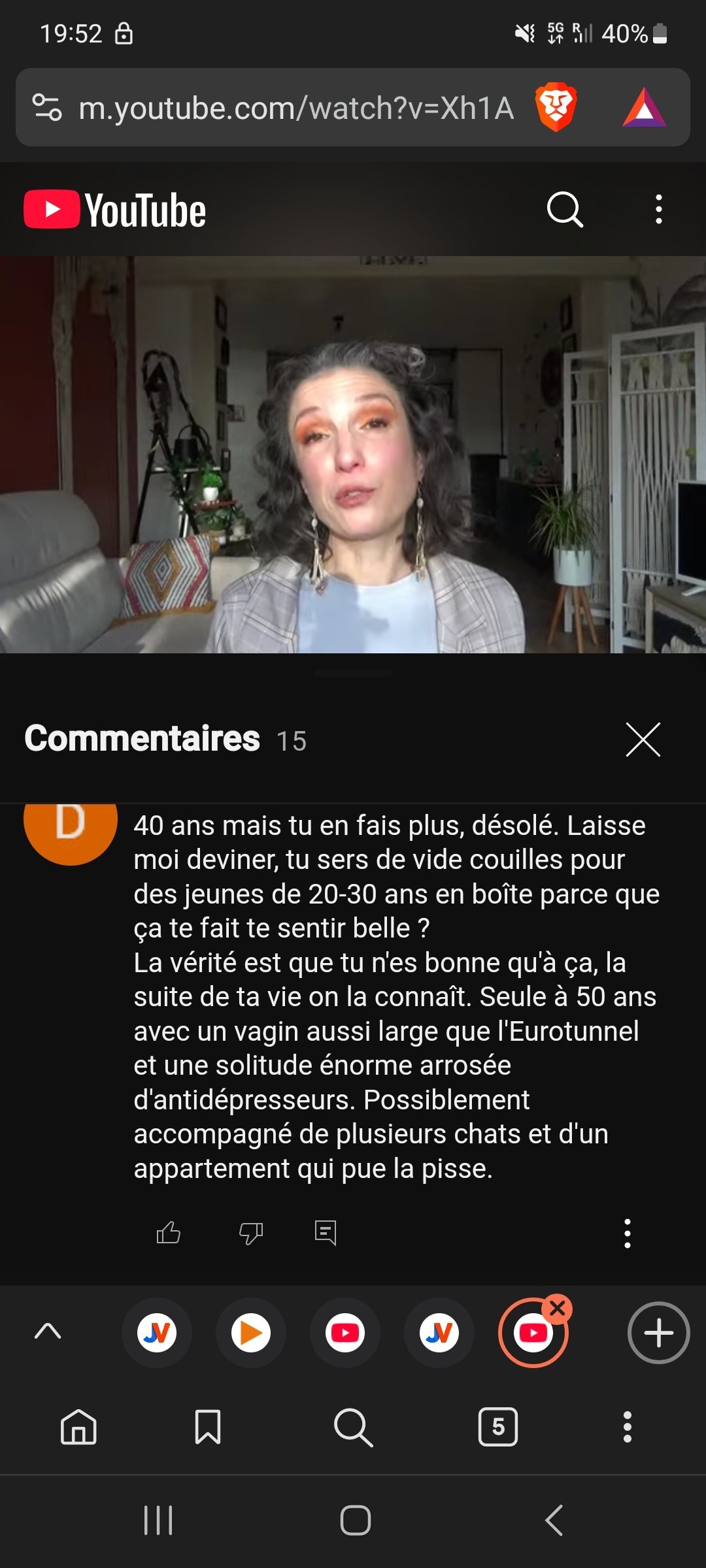Open the comment's three-dot options

click(x=628, y=1233)
